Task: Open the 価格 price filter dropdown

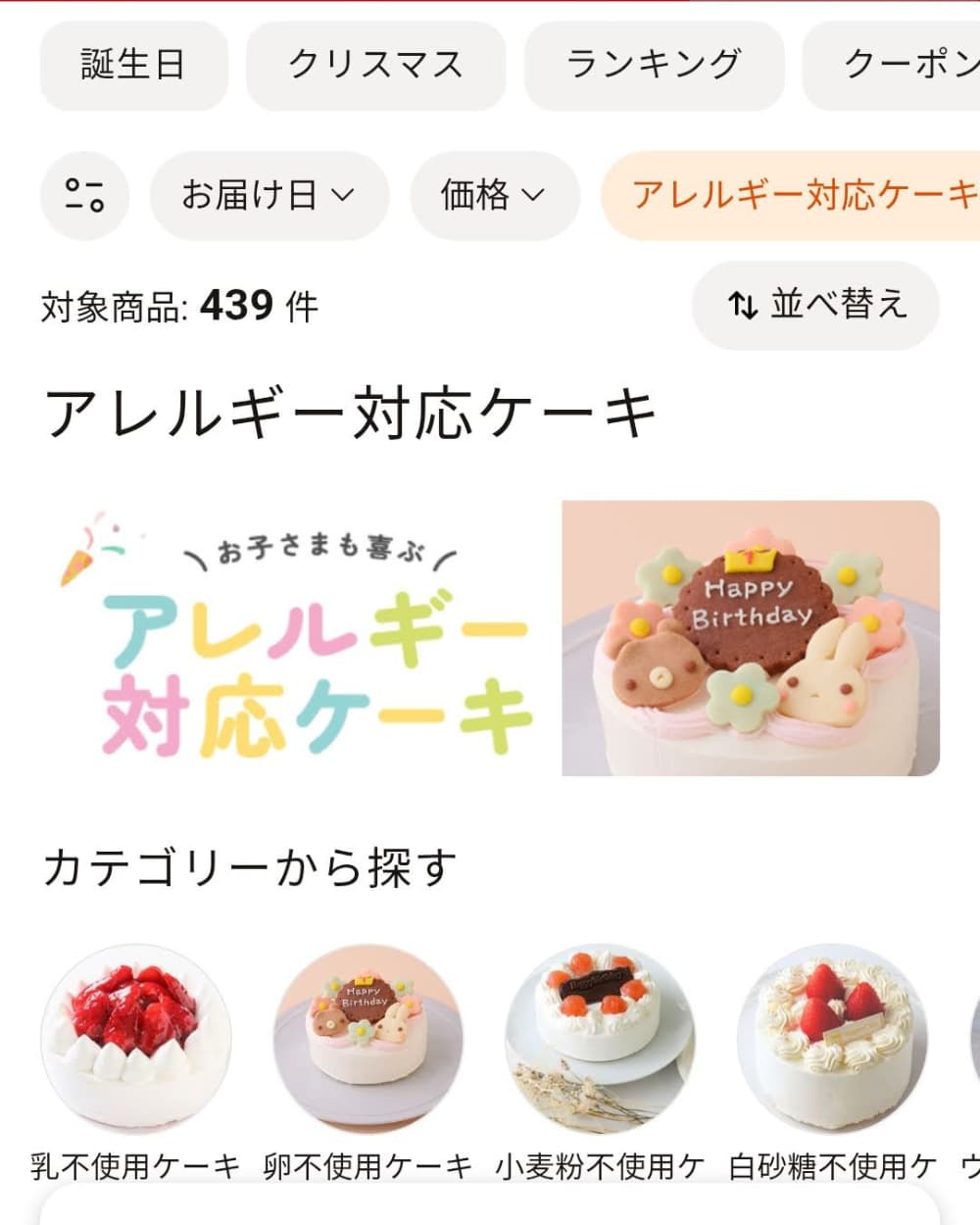Action: coord(493,196)
